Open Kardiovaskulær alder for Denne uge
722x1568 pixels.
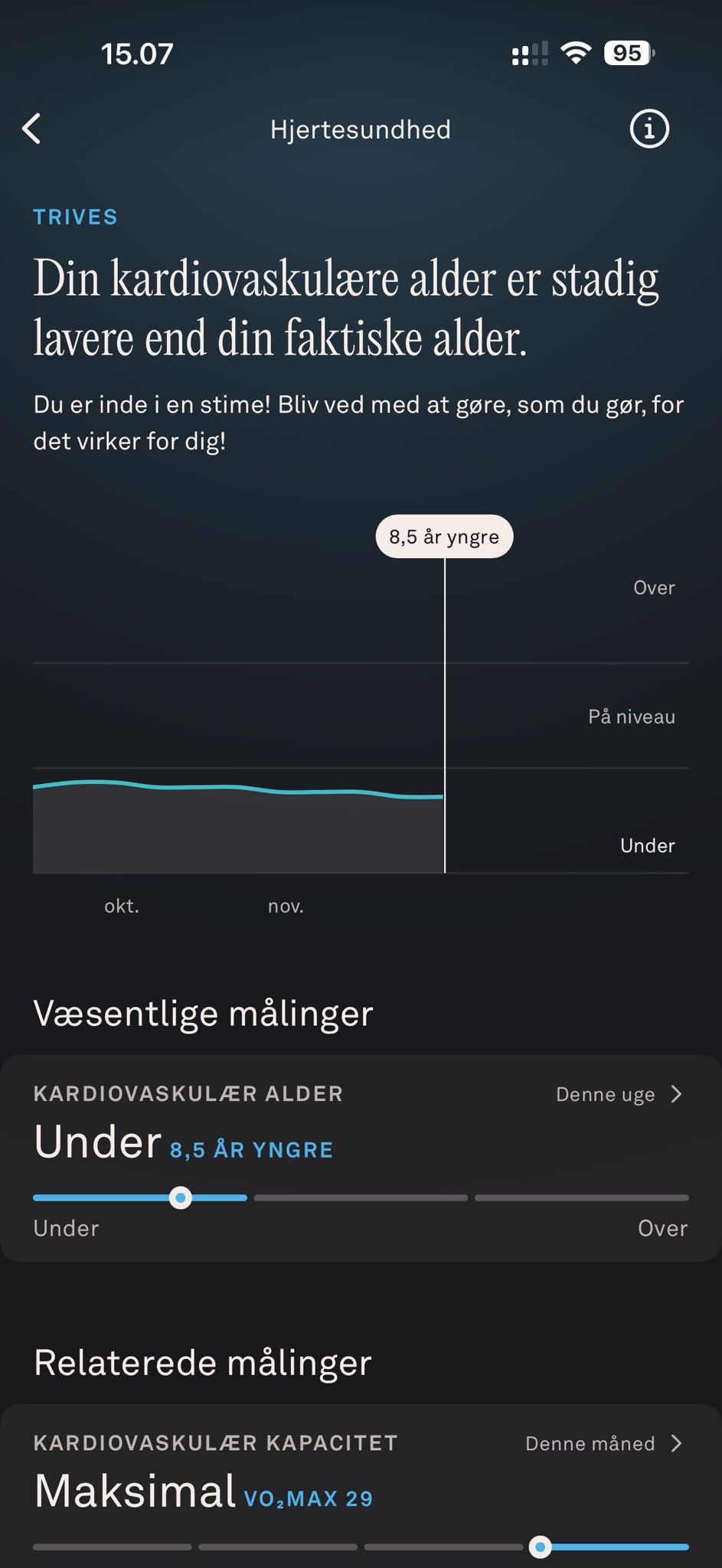(619, 1094)
